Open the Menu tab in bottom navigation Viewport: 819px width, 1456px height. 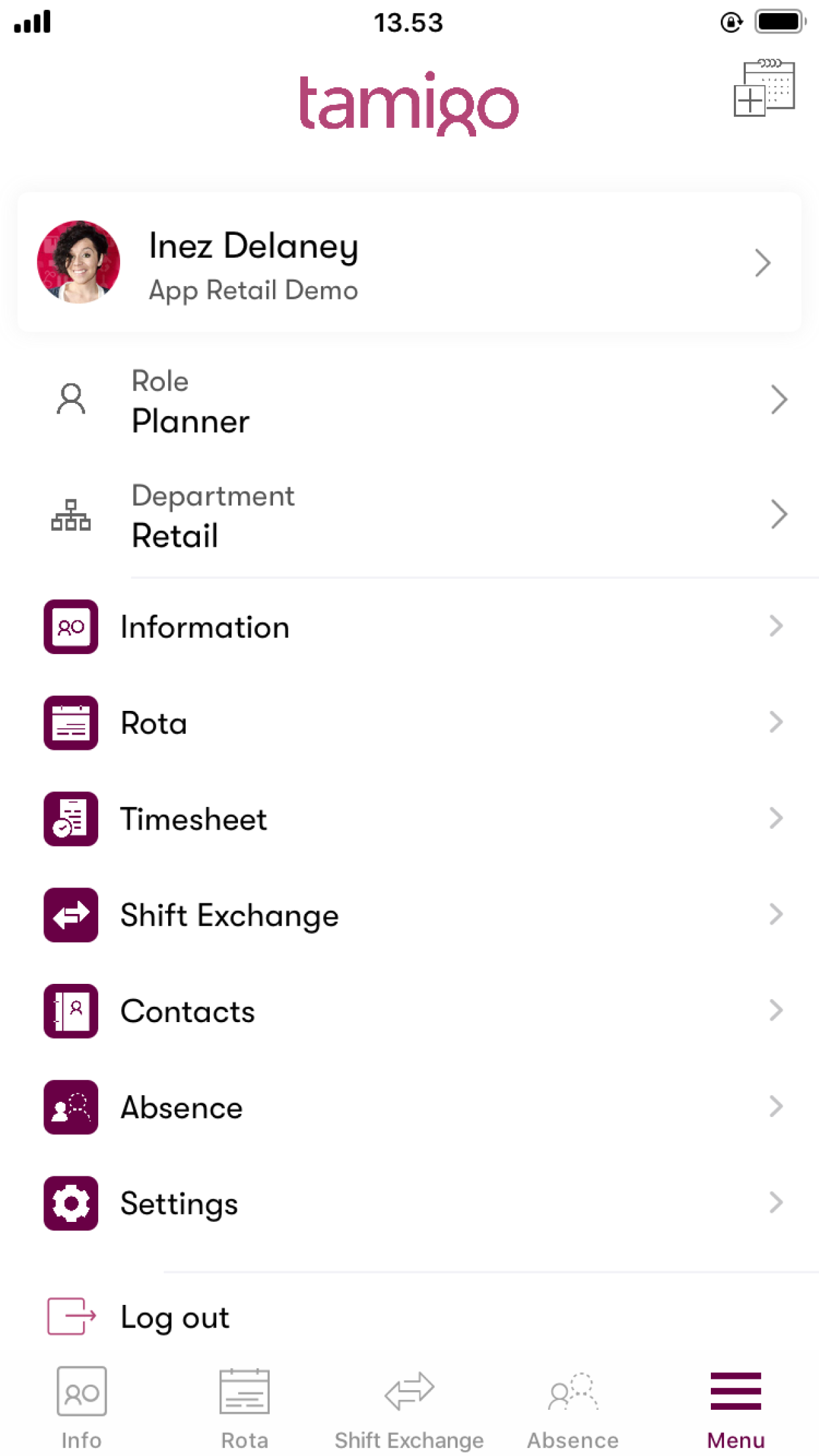point(735,1393)
